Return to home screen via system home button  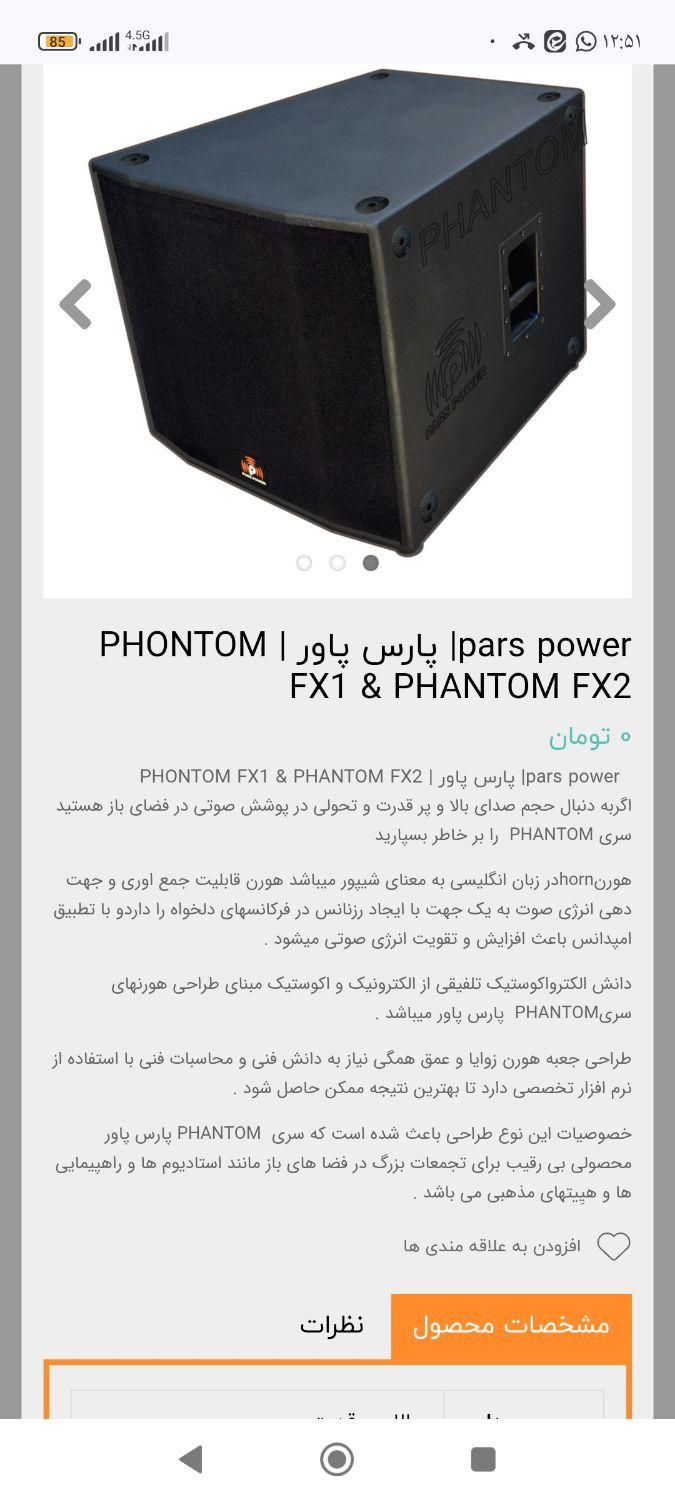point(337,1459)
